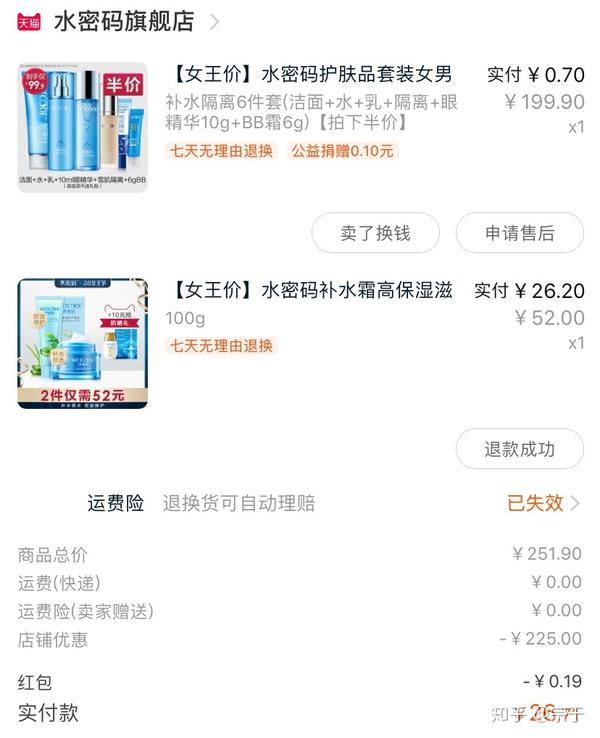The image size is (600, 738).
Task: Tap 卖了换钱 for the skincare set
Action: 375,233
